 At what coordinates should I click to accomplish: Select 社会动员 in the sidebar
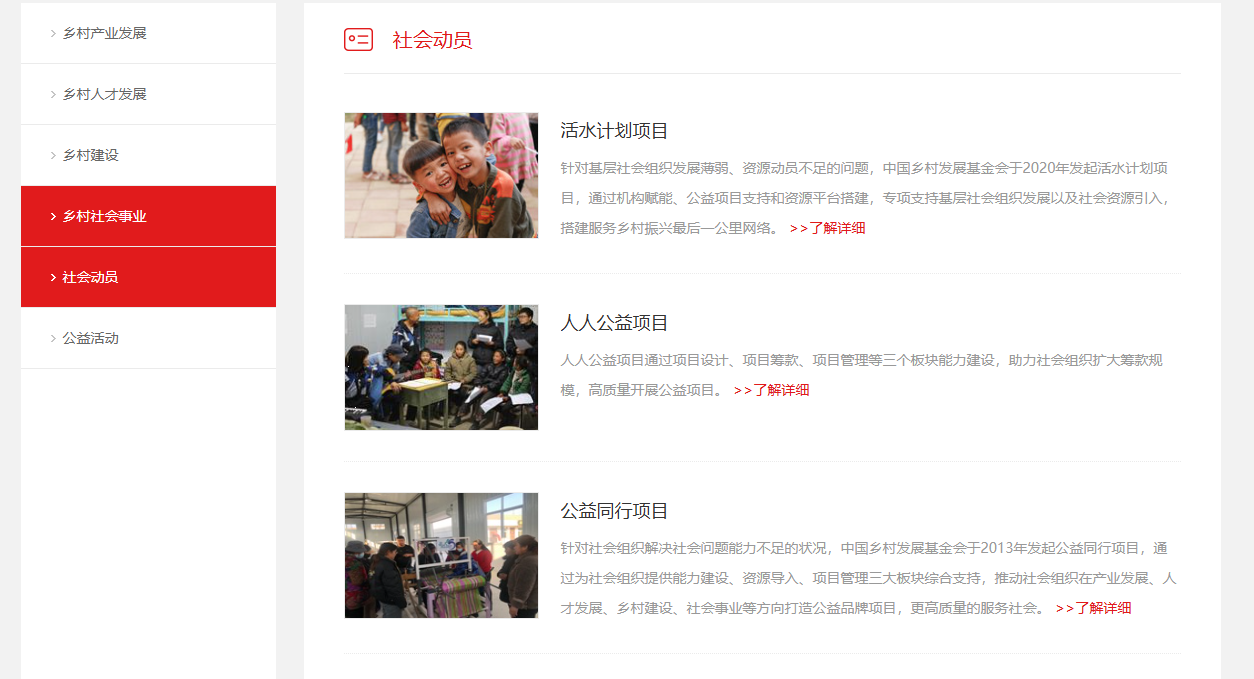pos(90,277)
